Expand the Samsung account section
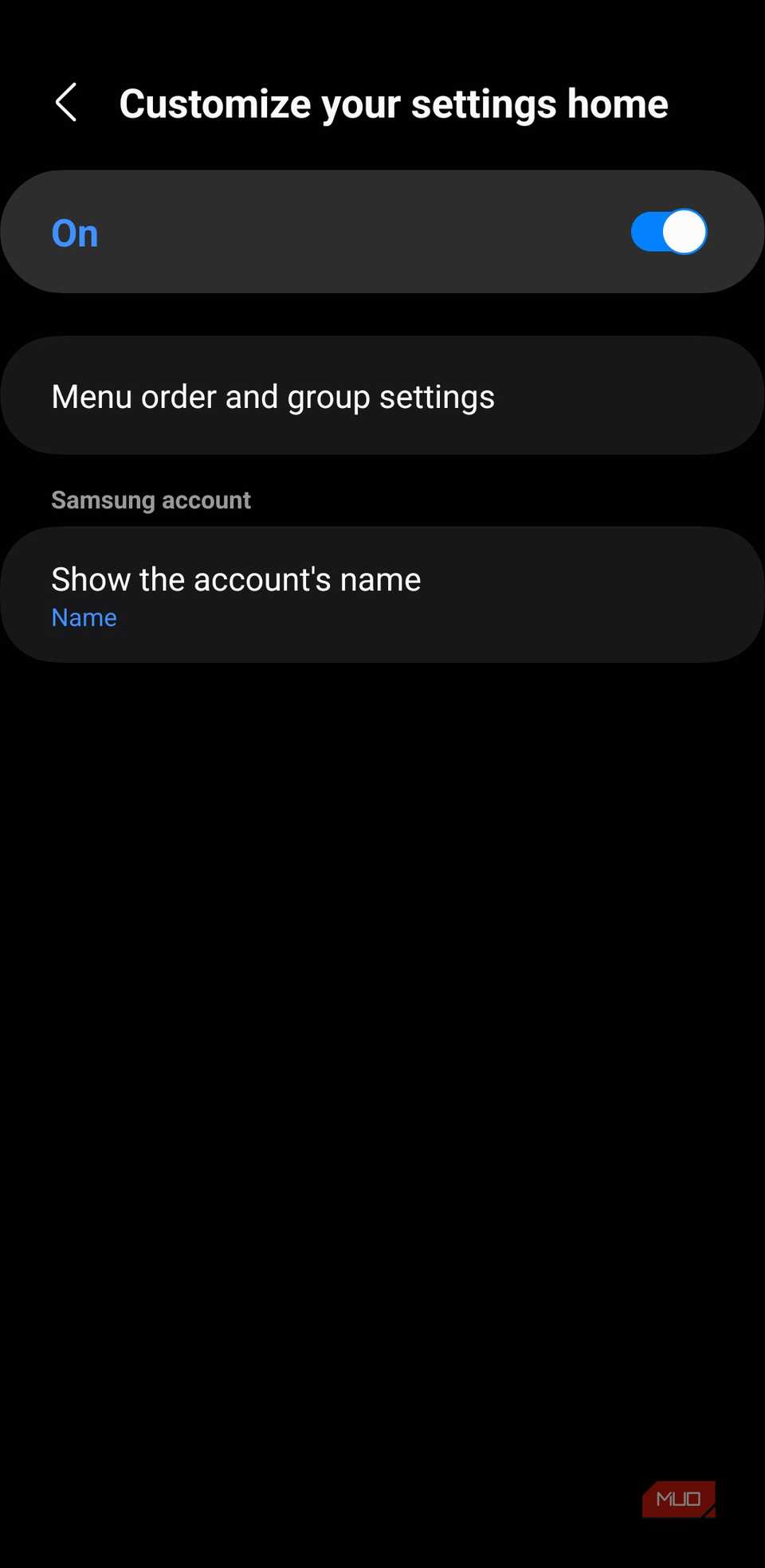This screenshot has height=1568, width=765. click(x=151, y=500)
